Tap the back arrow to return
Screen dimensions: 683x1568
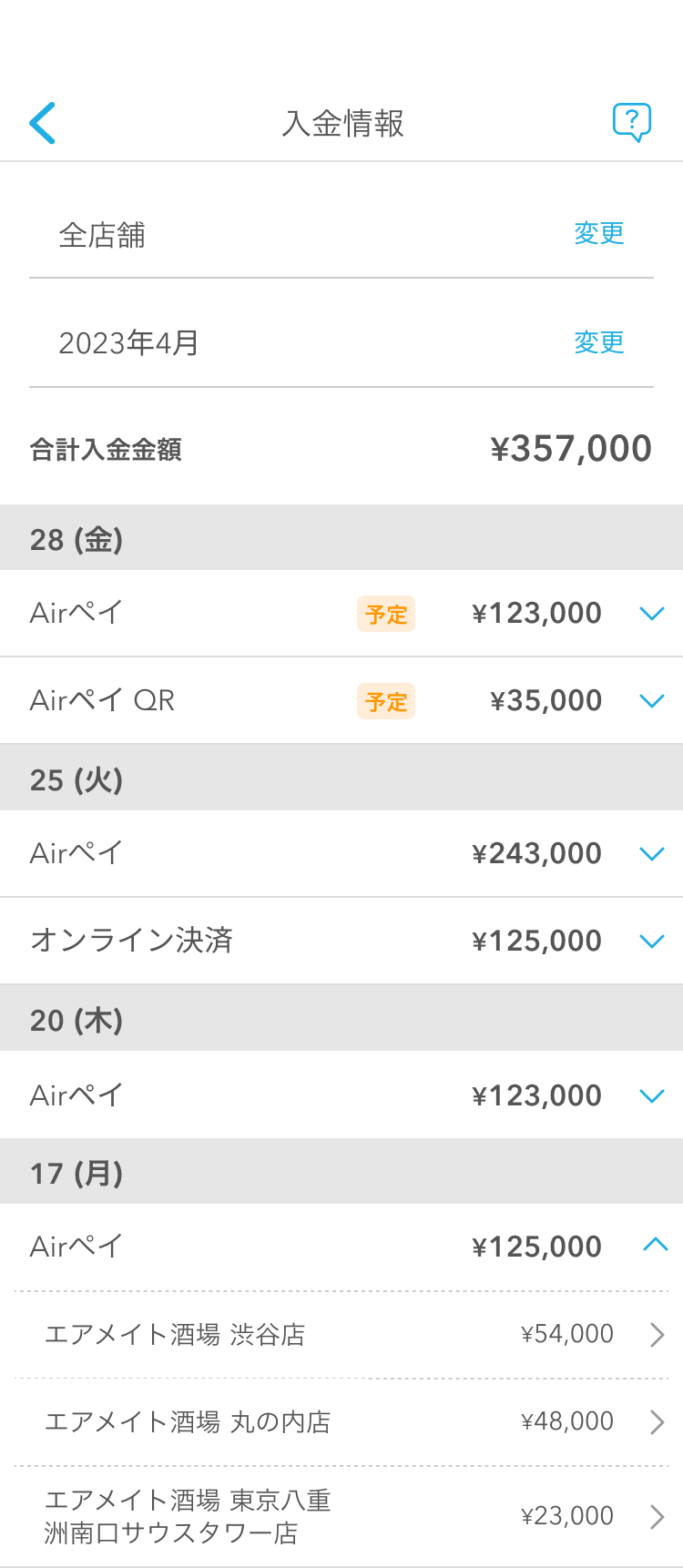[42, 123]
